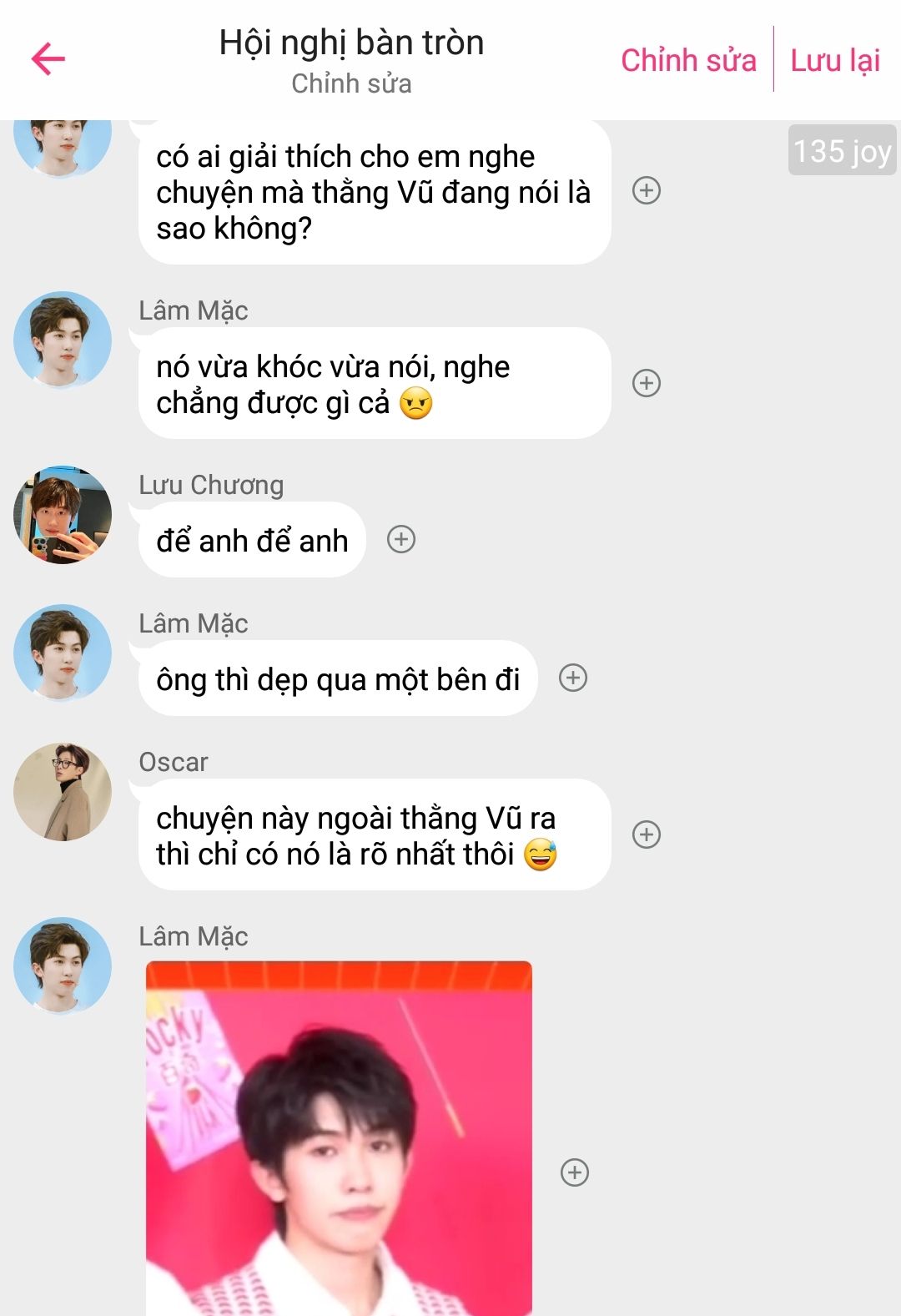Tap plus icon next to 'để anh để anh'
901x1316 pixels.
pos(401,539)
